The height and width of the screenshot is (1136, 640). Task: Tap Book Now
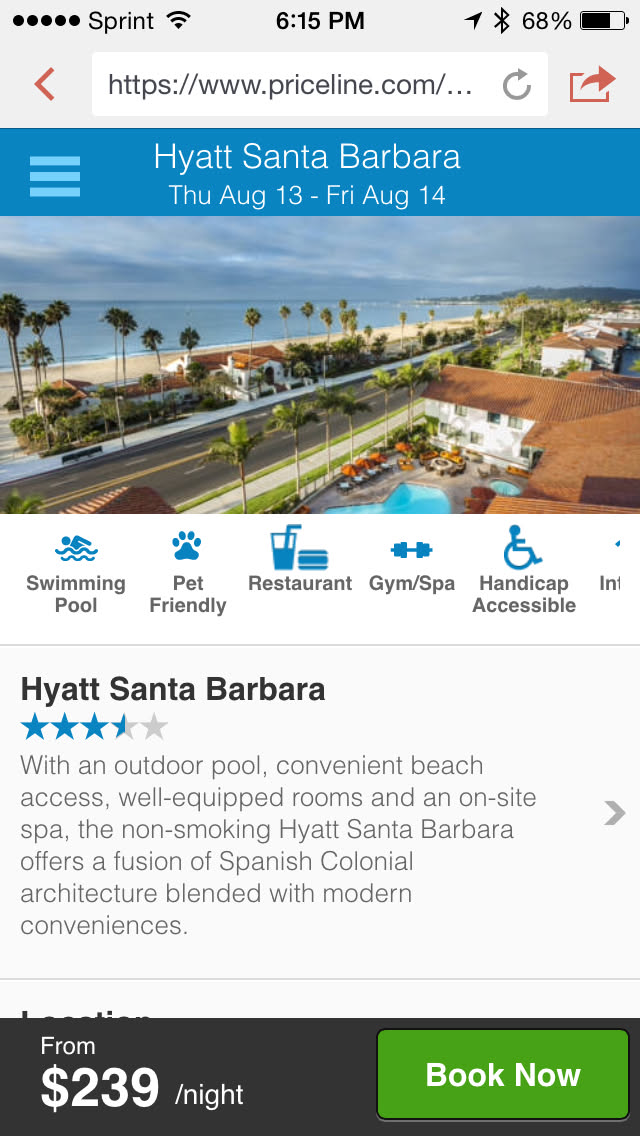[503, 1075]
